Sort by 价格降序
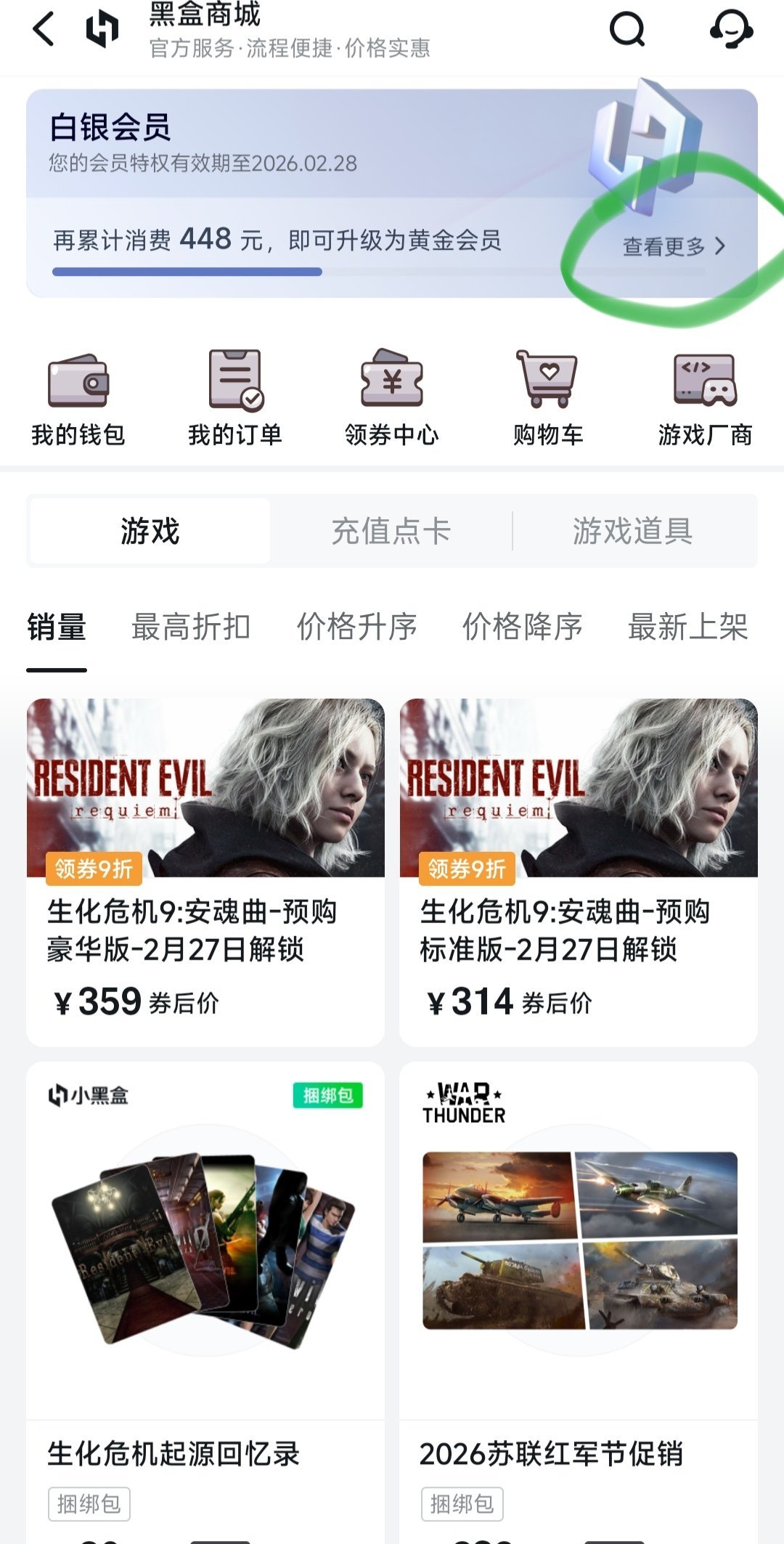The width and height of the screenshot is (784, 1544). click(x=523, y=627)
